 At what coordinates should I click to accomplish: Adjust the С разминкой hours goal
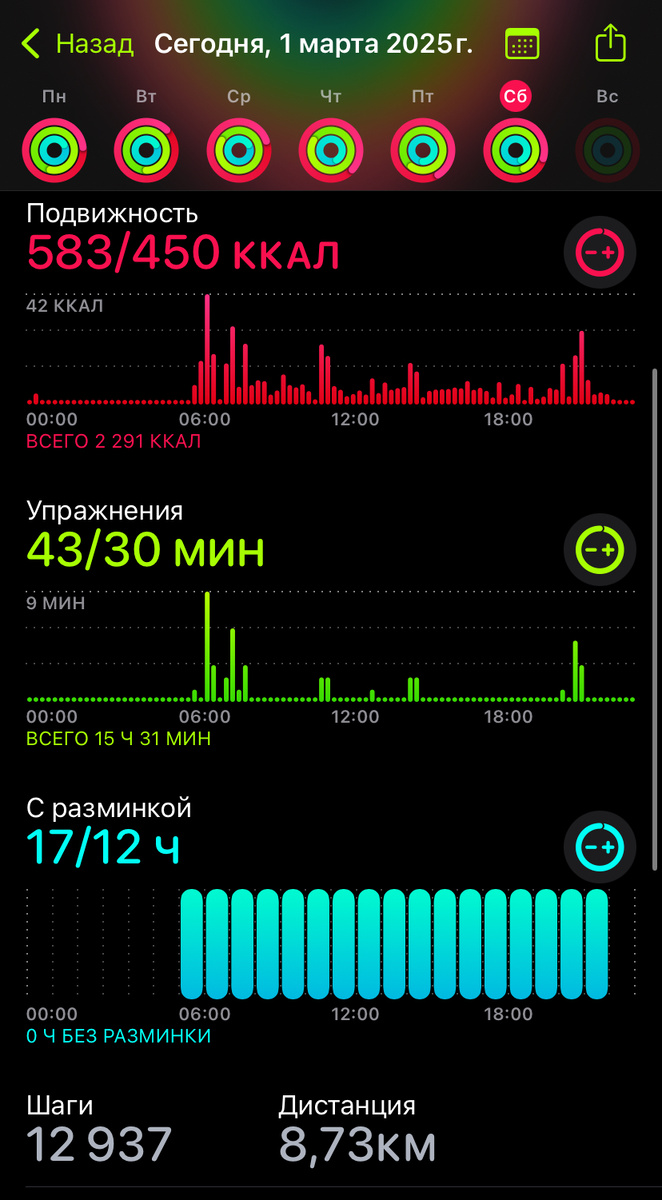600,847
